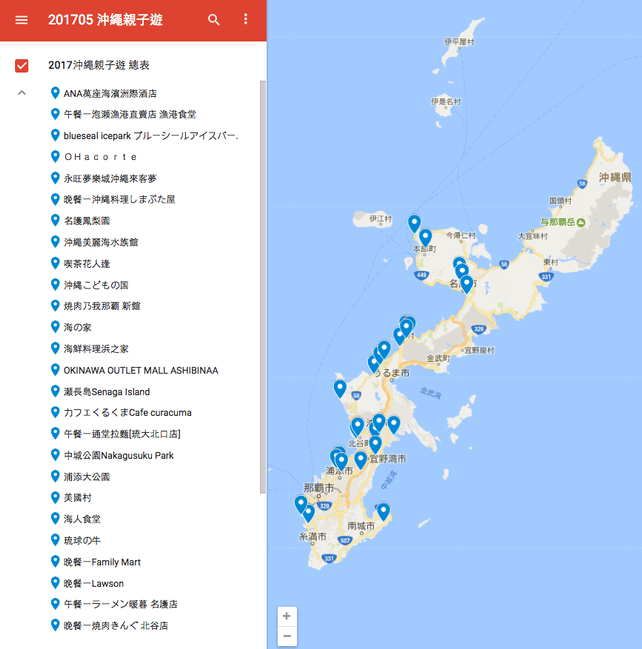Collapse the place list with the chevron
This screenshot has height=649, width=642.
(x=22, y=93)
